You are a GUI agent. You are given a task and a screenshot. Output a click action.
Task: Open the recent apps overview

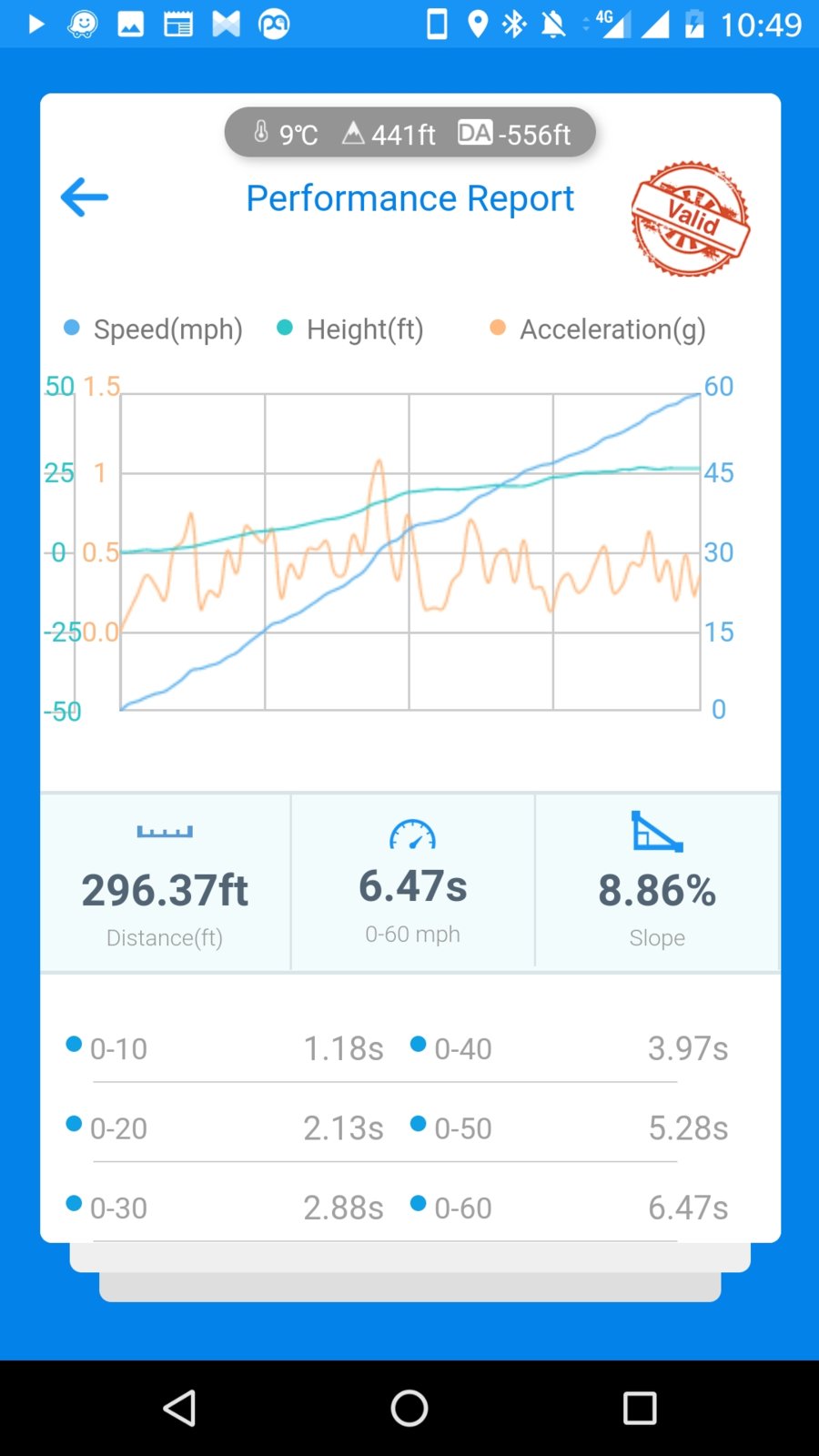[x=640, y=1408]
